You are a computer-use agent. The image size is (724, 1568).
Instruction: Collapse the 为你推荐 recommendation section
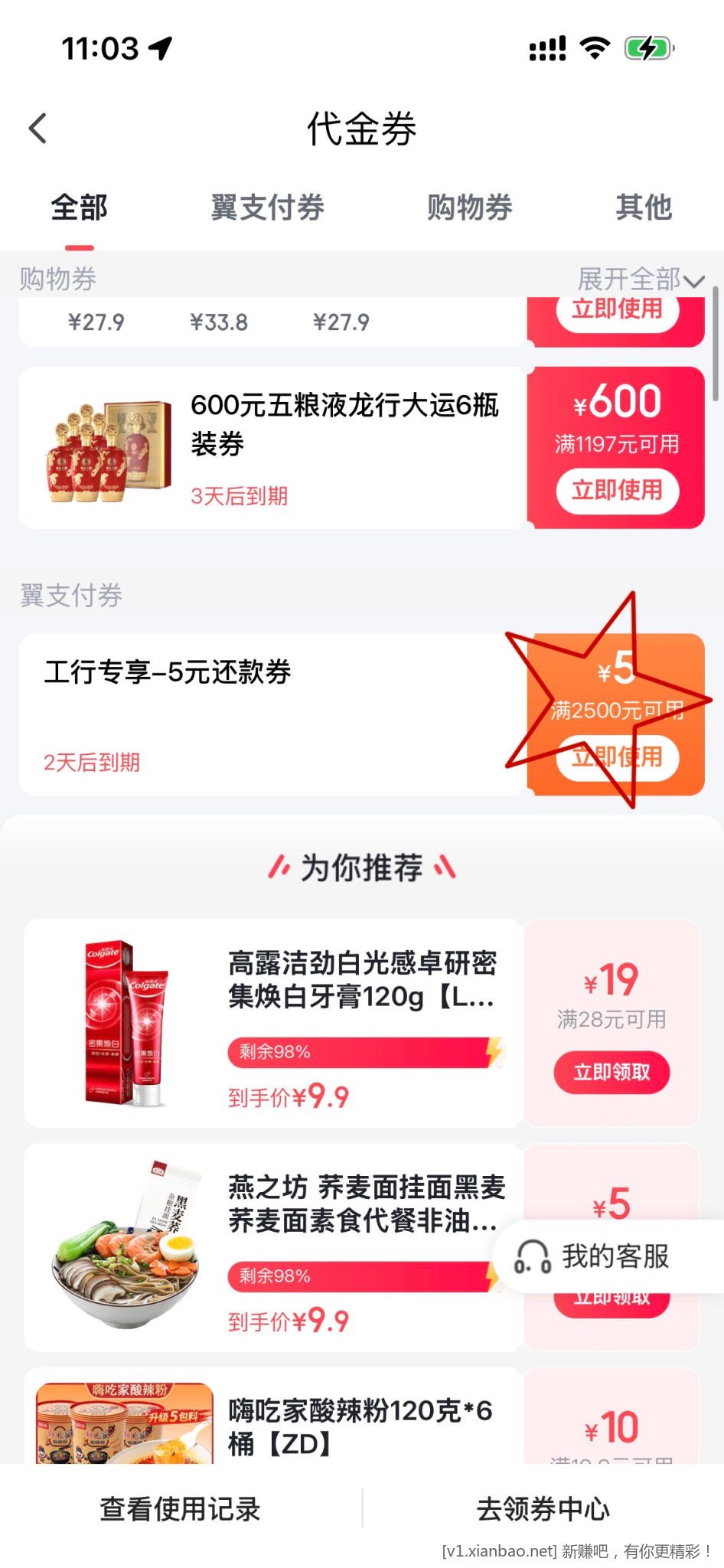click(x=362, y=867)
